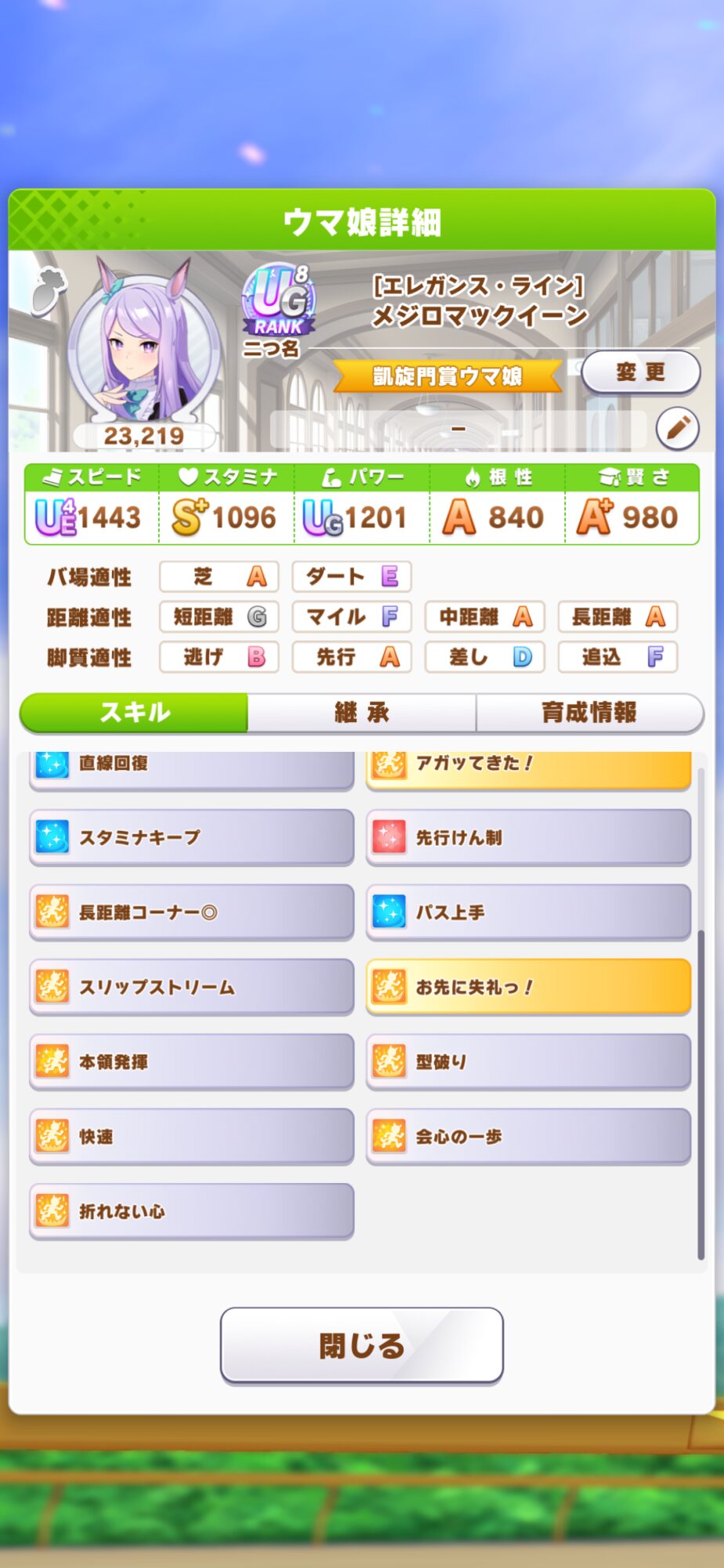The image size is (724, 1568).
Task: Tap the 変更 button to change title
Action: coord(640,372)
